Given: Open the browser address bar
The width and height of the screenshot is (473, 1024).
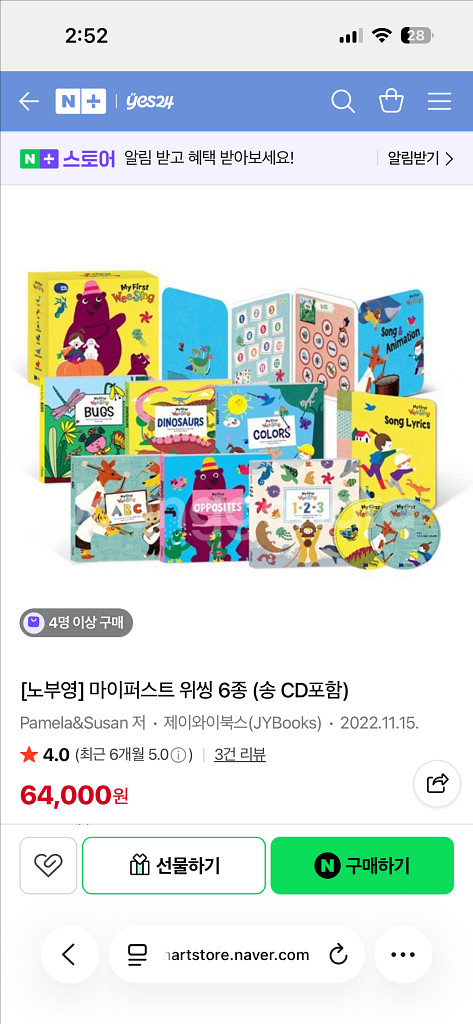Looking at the screenshot, I should click(236, 955).
